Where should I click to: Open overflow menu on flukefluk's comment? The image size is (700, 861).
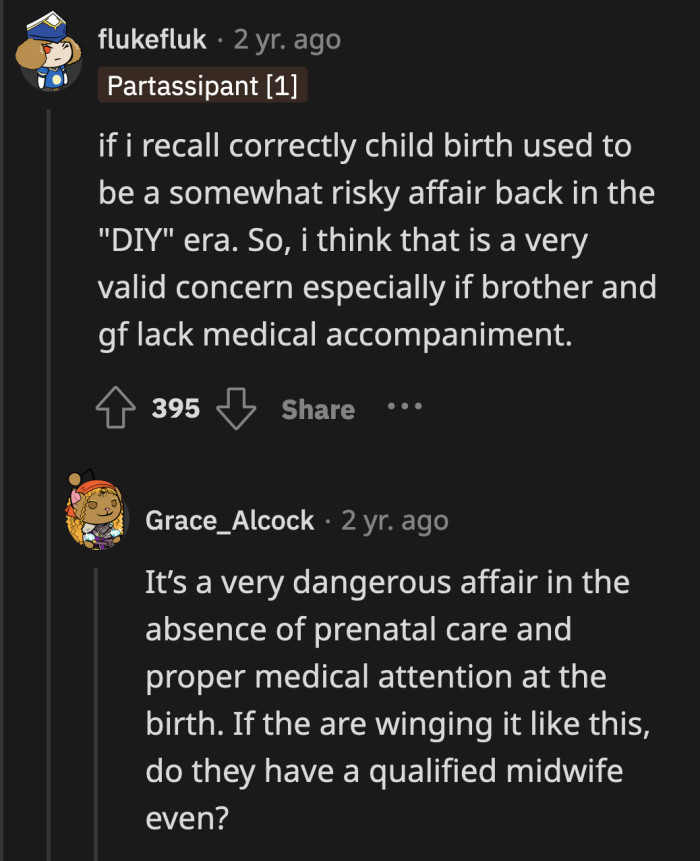[405, 407]
